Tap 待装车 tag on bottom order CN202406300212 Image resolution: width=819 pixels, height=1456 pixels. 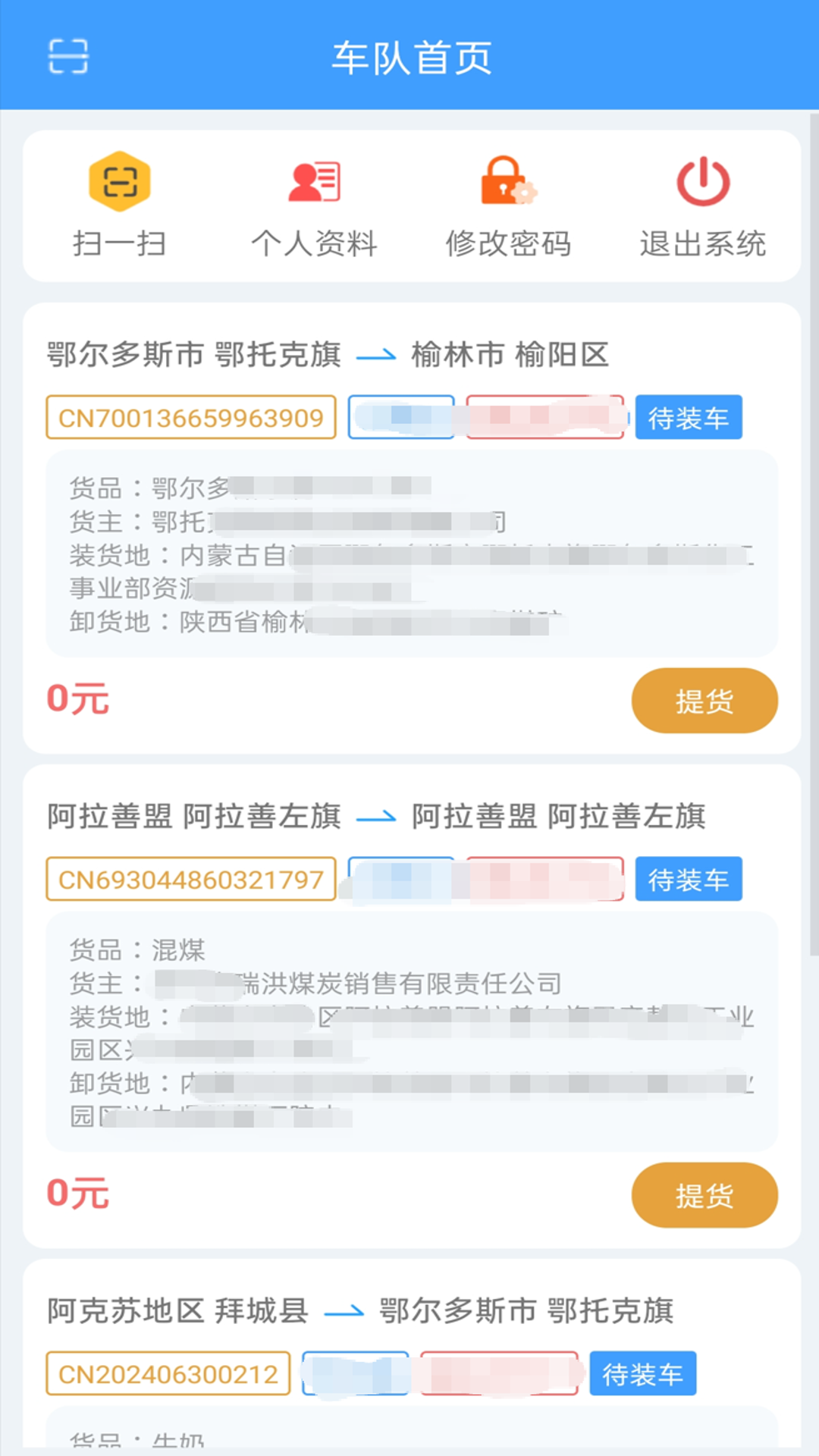click(x=642, y=1373)
